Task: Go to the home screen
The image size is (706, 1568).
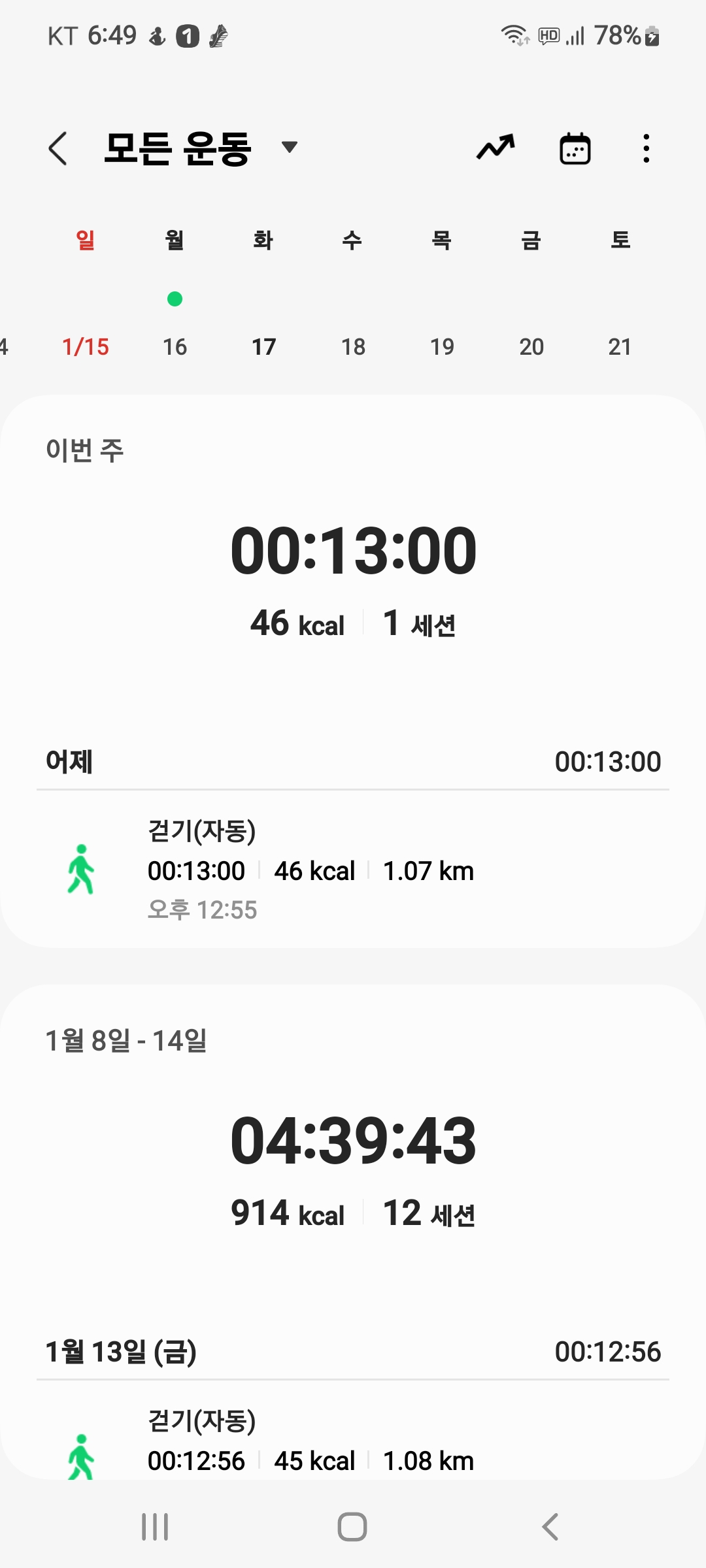Action: [352, 1527]
